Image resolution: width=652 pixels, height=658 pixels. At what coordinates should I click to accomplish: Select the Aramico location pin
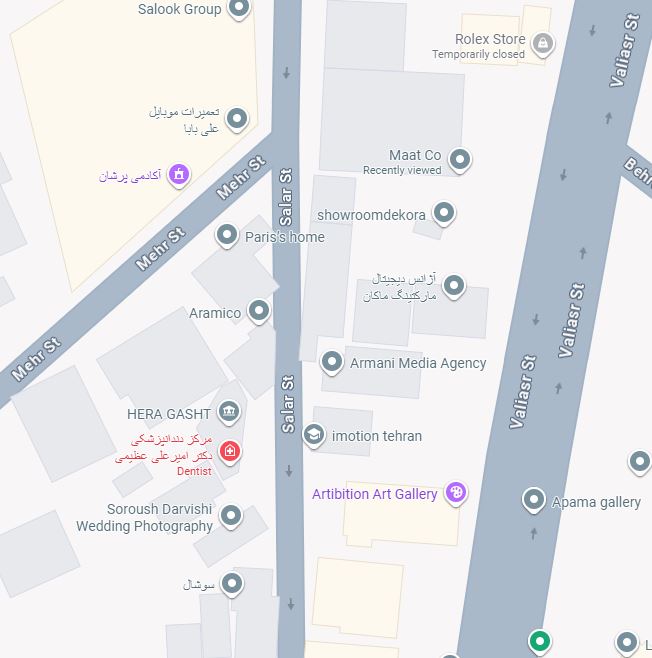coord(259,311)
